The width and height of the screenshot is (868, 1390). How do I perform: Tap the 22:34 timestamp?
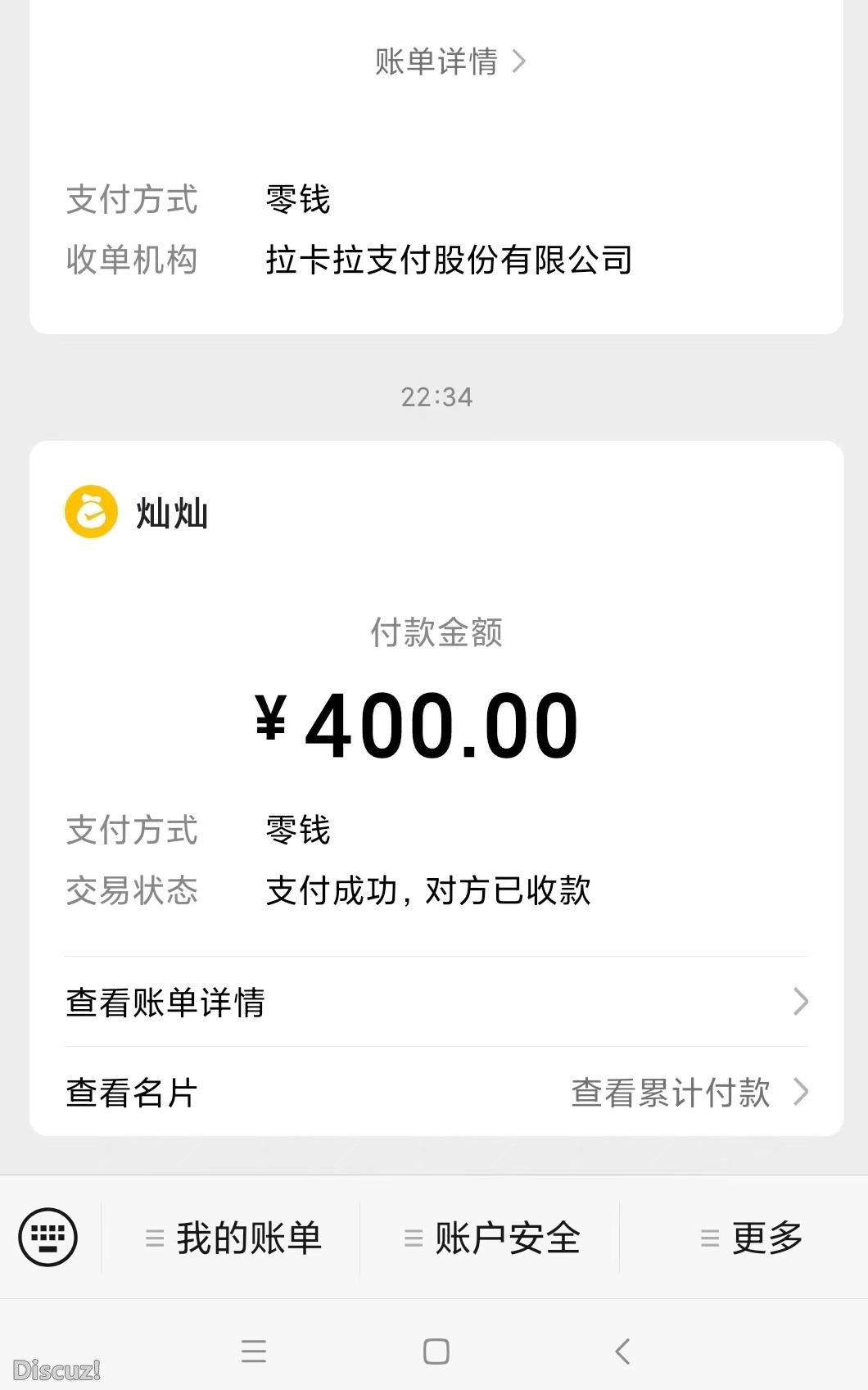pos(437,397)
